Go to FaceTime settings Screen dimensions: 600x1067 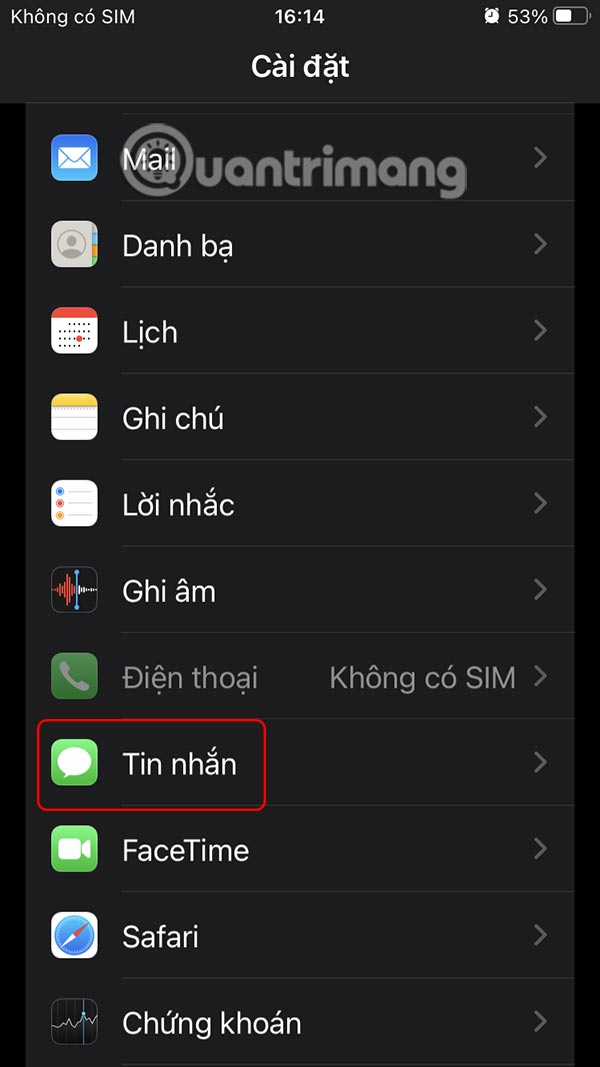point(300,850)
